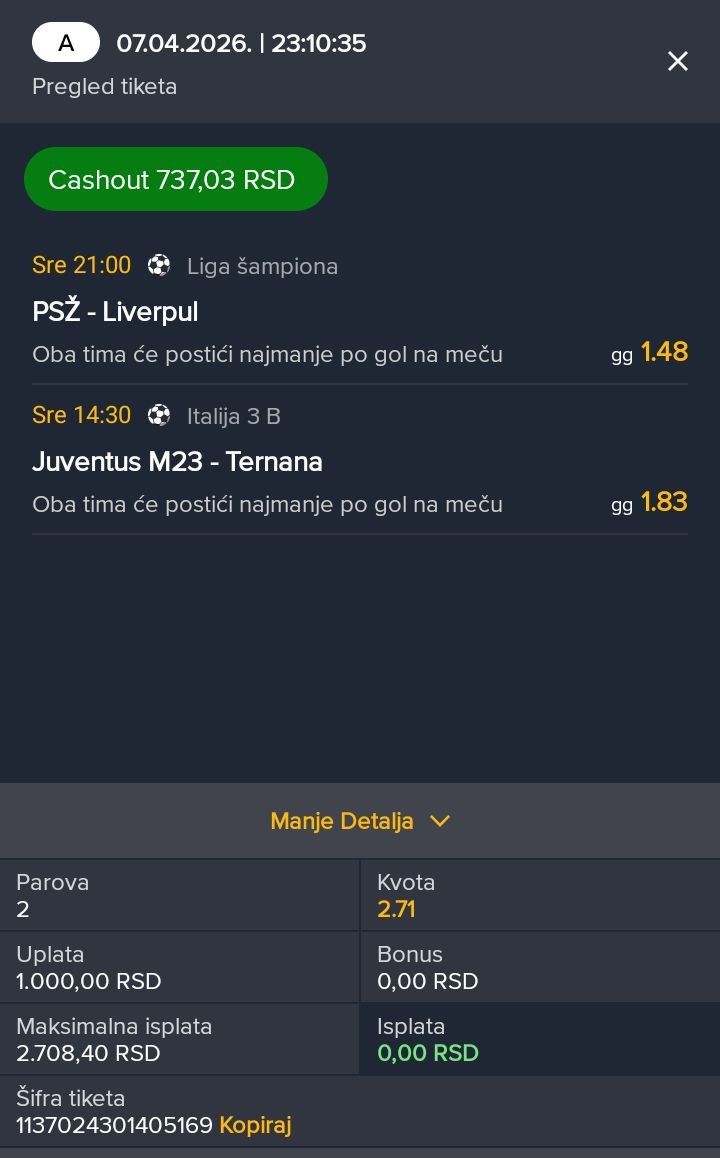Cash out the ticket for 737,03 RSD
720x1158 pixels.
tap(175, 180)
